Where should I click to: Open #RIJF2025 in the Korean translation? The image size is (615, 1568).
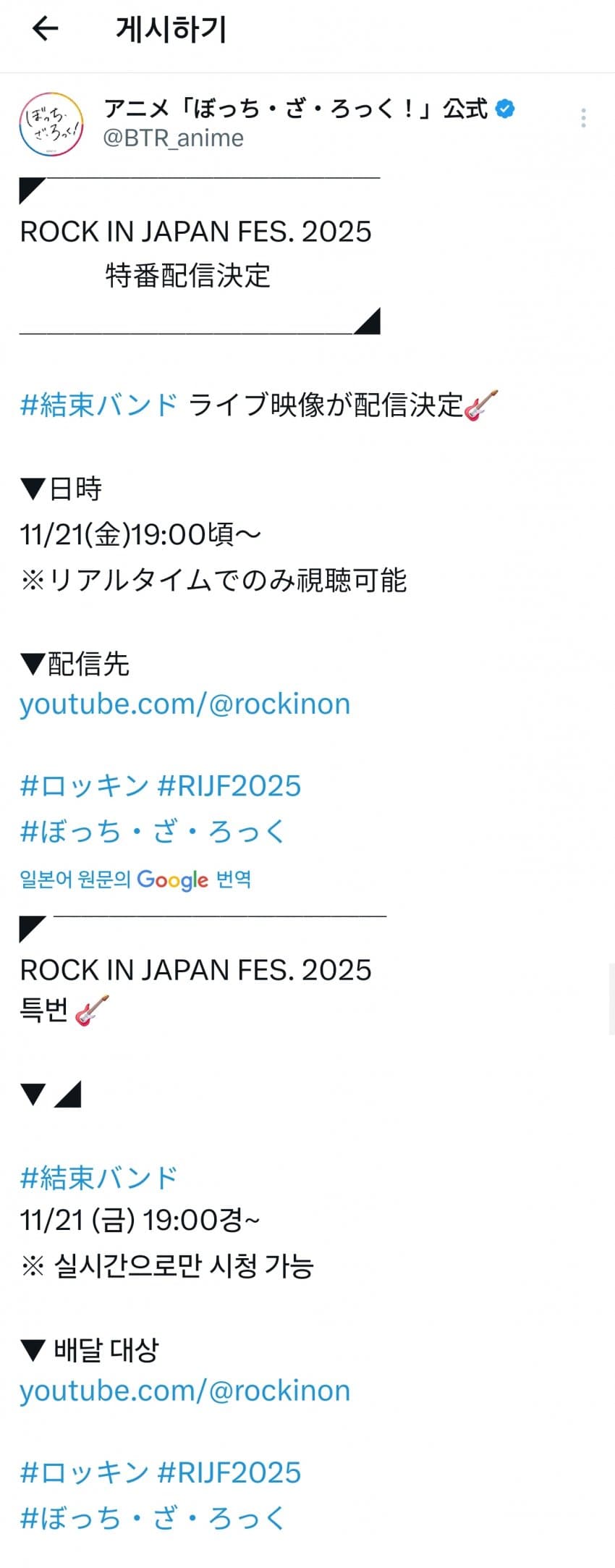229,1472
